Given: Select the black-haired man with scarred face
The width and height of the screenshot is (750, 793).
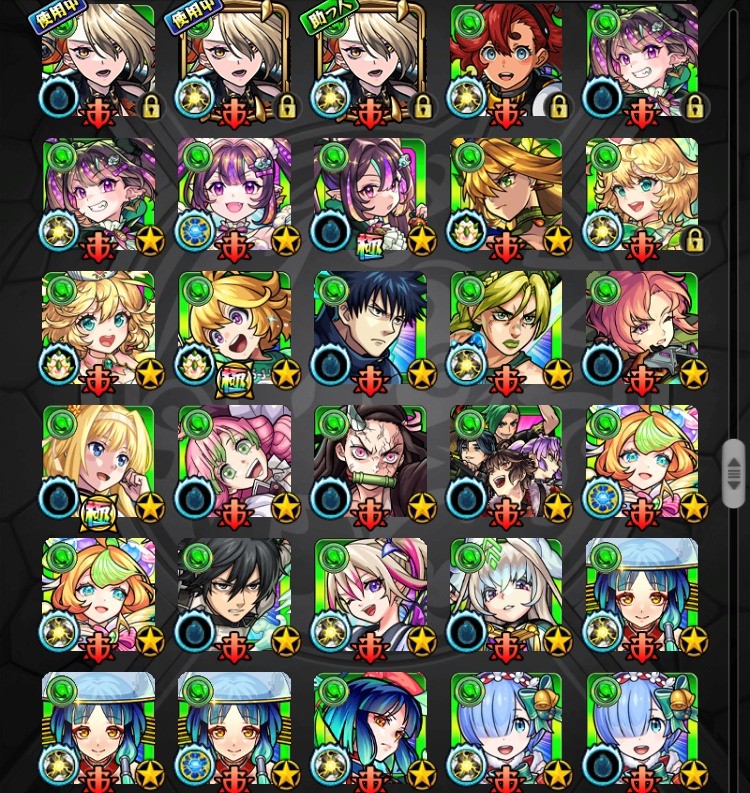Looking at the screenshot, I should (x=234, y=597).
